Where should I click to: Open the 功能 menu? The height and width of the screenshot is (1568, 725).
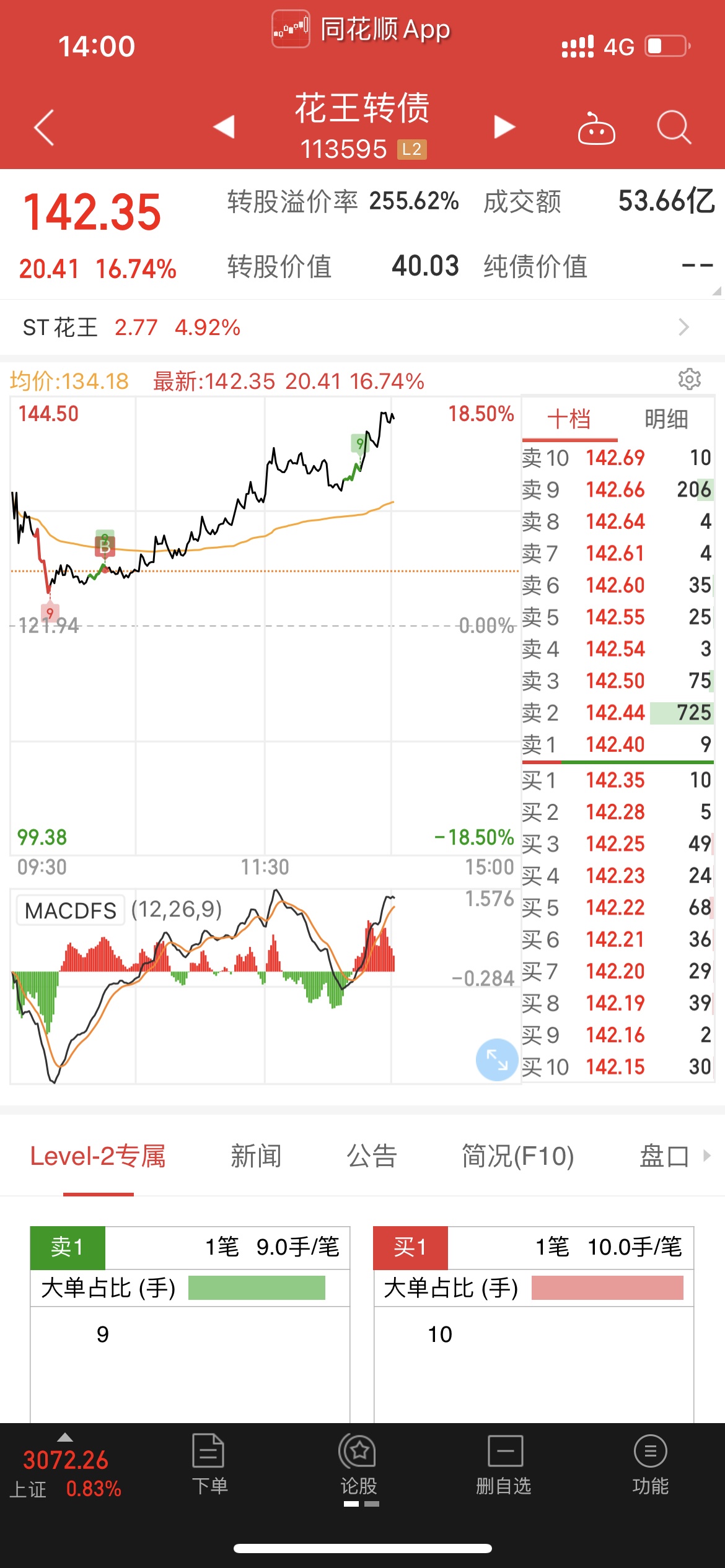click(x=650, y=1464)
